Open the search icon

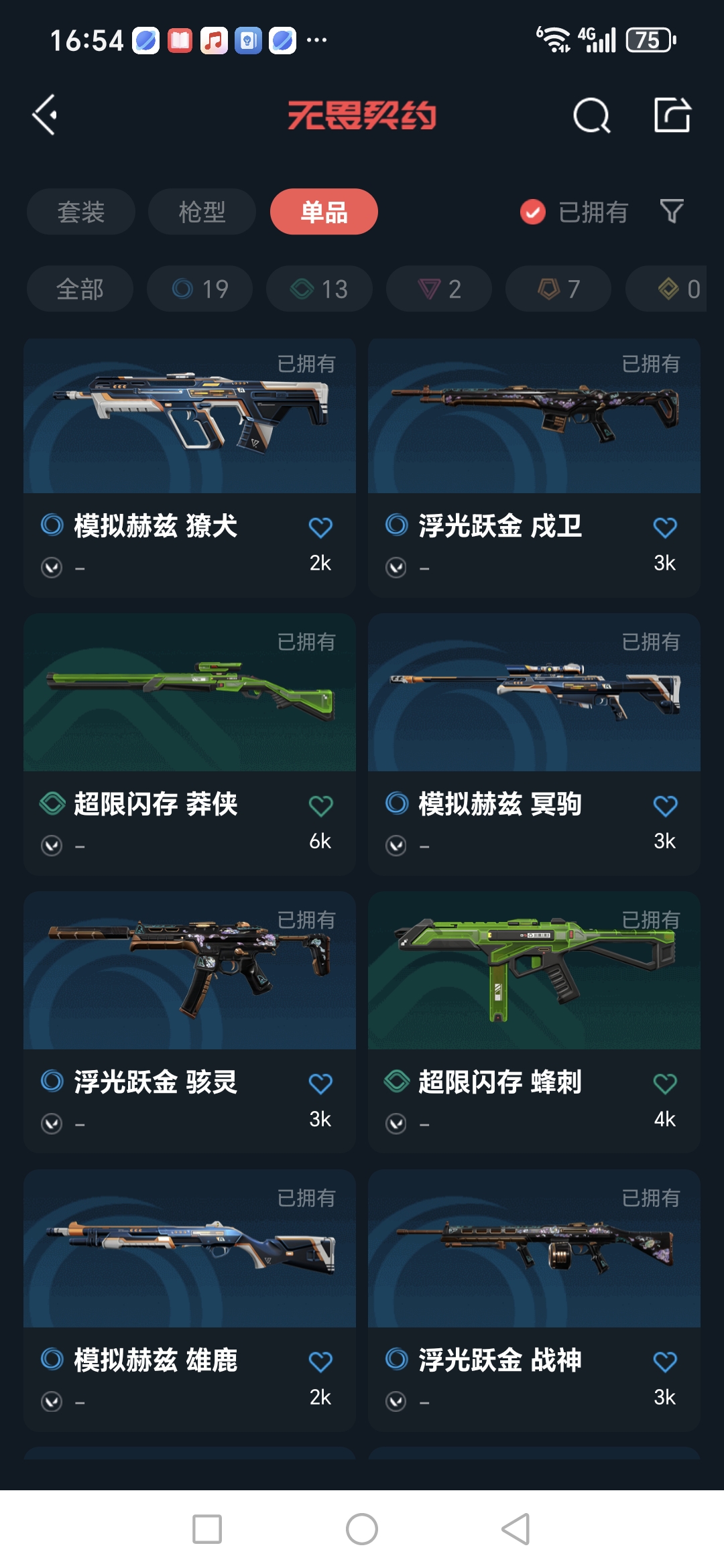click(591, 116)
